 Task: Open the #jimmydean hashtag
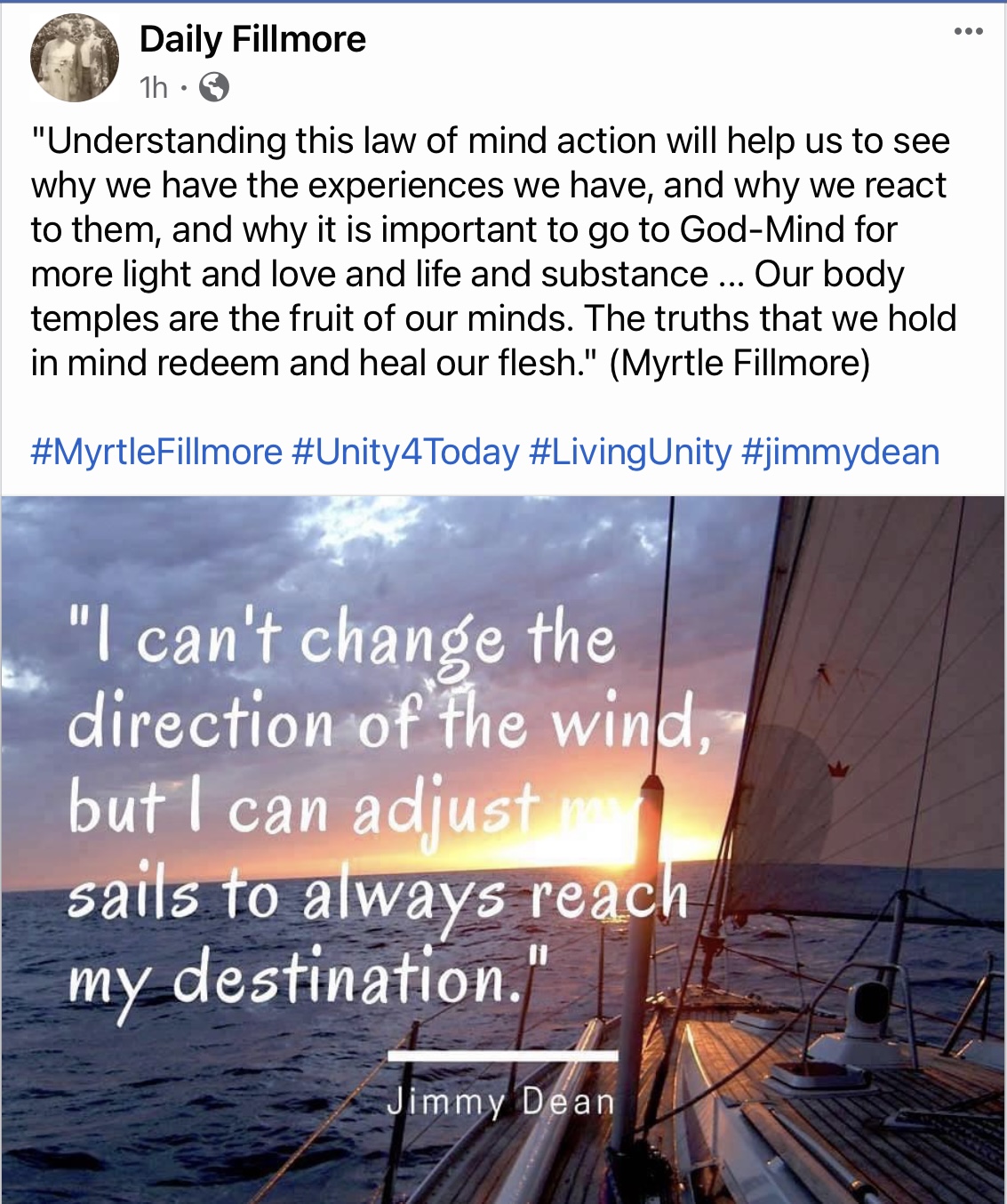[840, 452]
